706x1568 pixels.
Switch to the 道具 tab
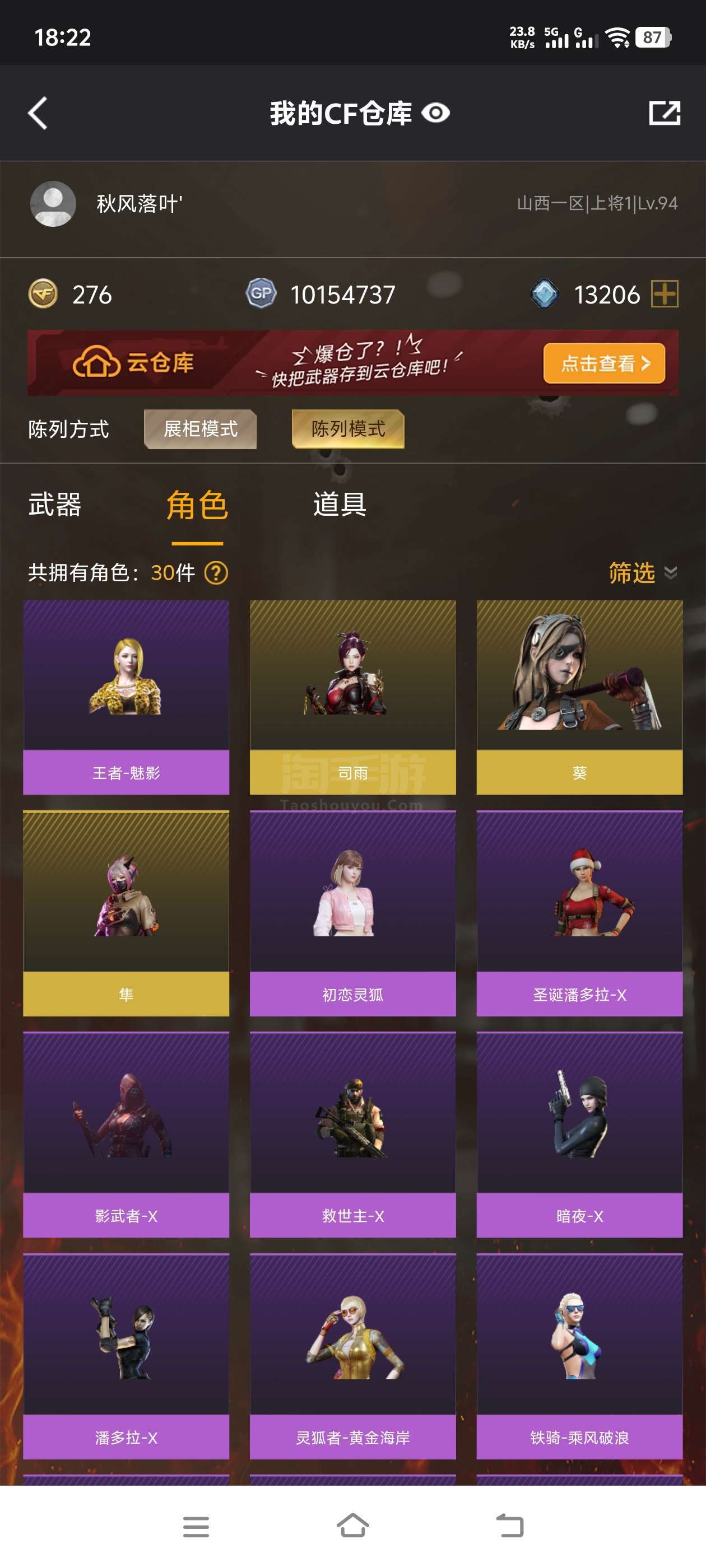pyautogui.click(x=340, y=505)
